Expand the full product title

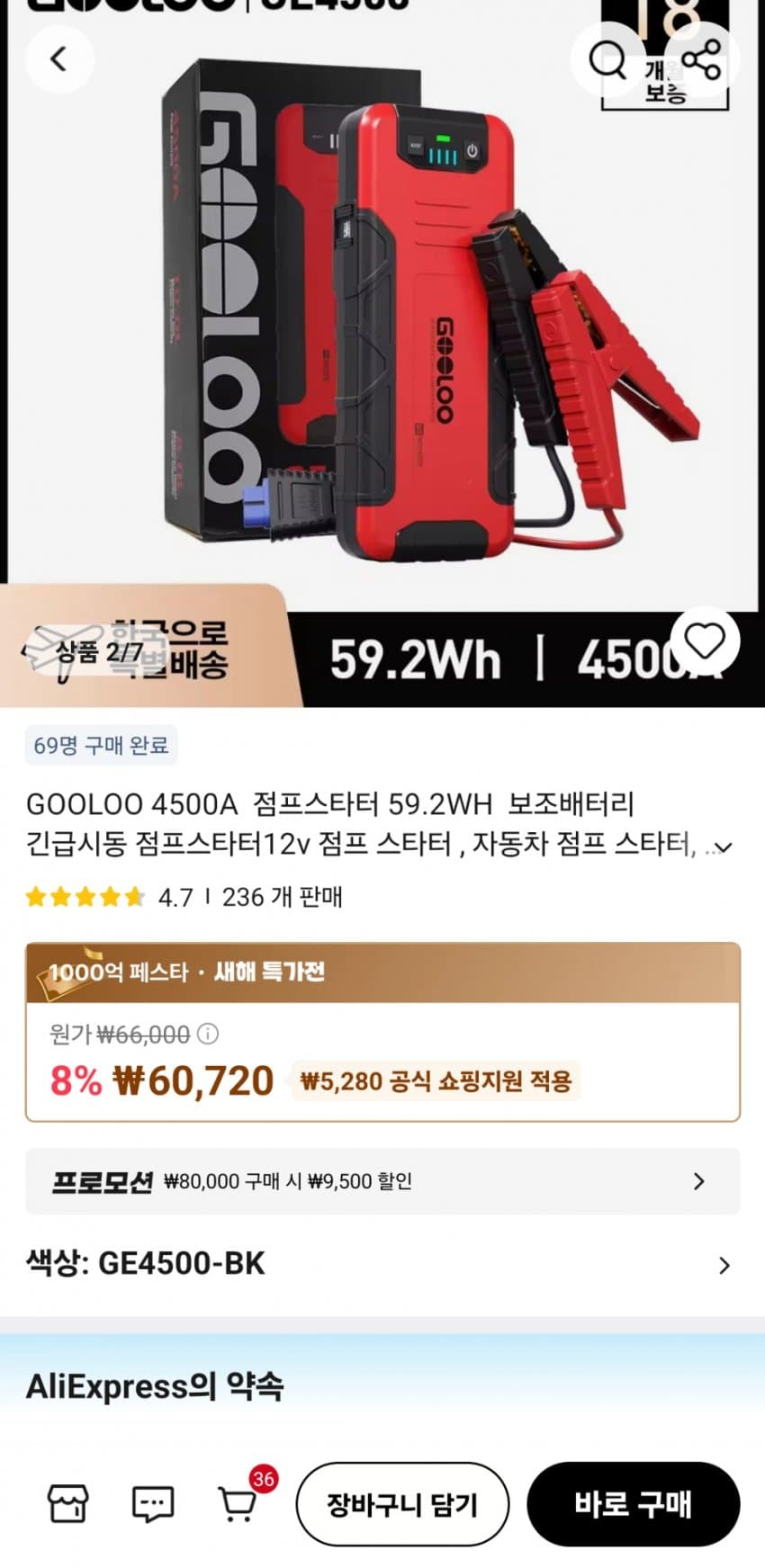[721, 847]
